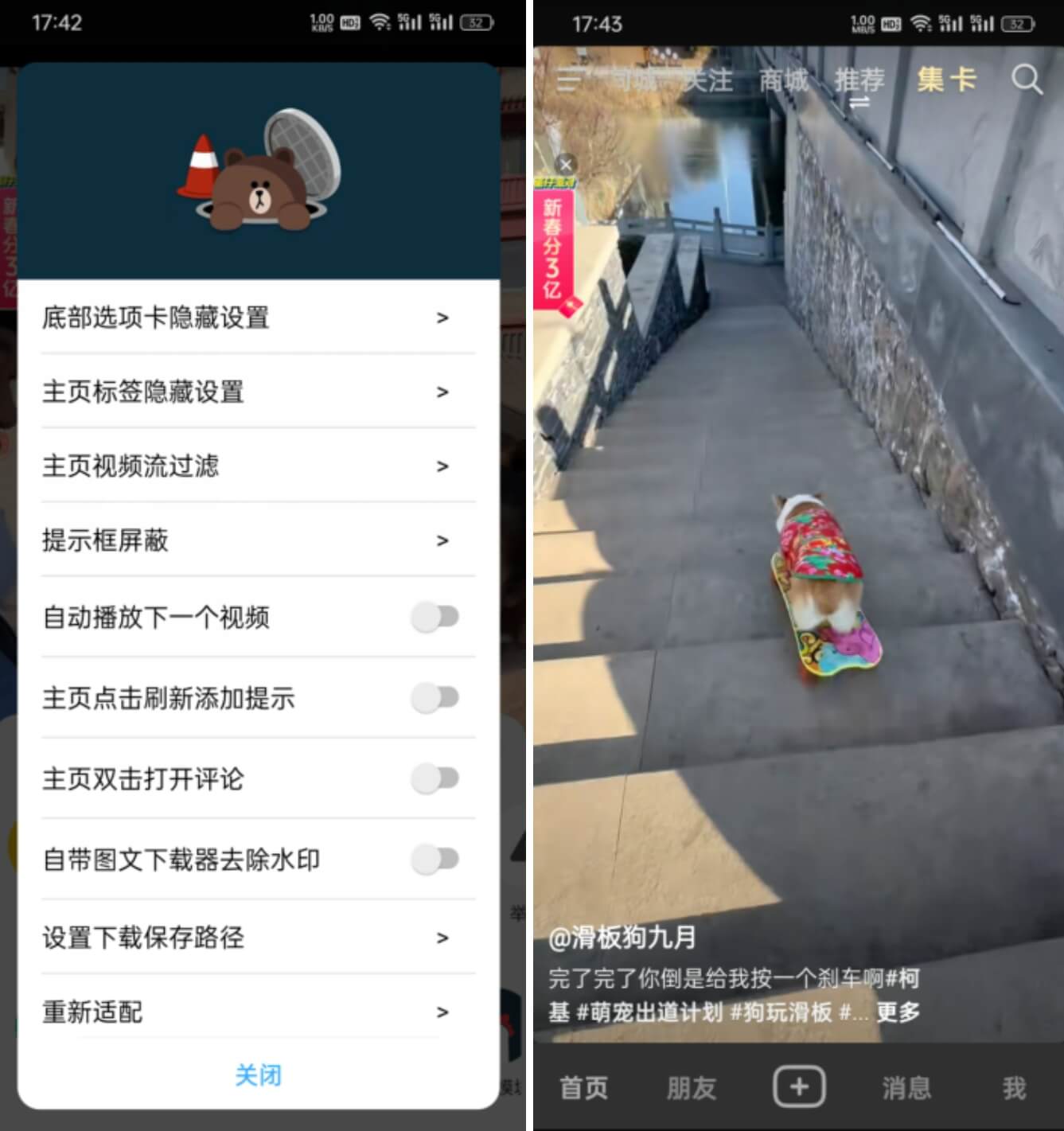Image resolution: width=1064 pixels, height=1131 pixels.
Task: Expand the caption with 更多
Action: [898, 1012]
